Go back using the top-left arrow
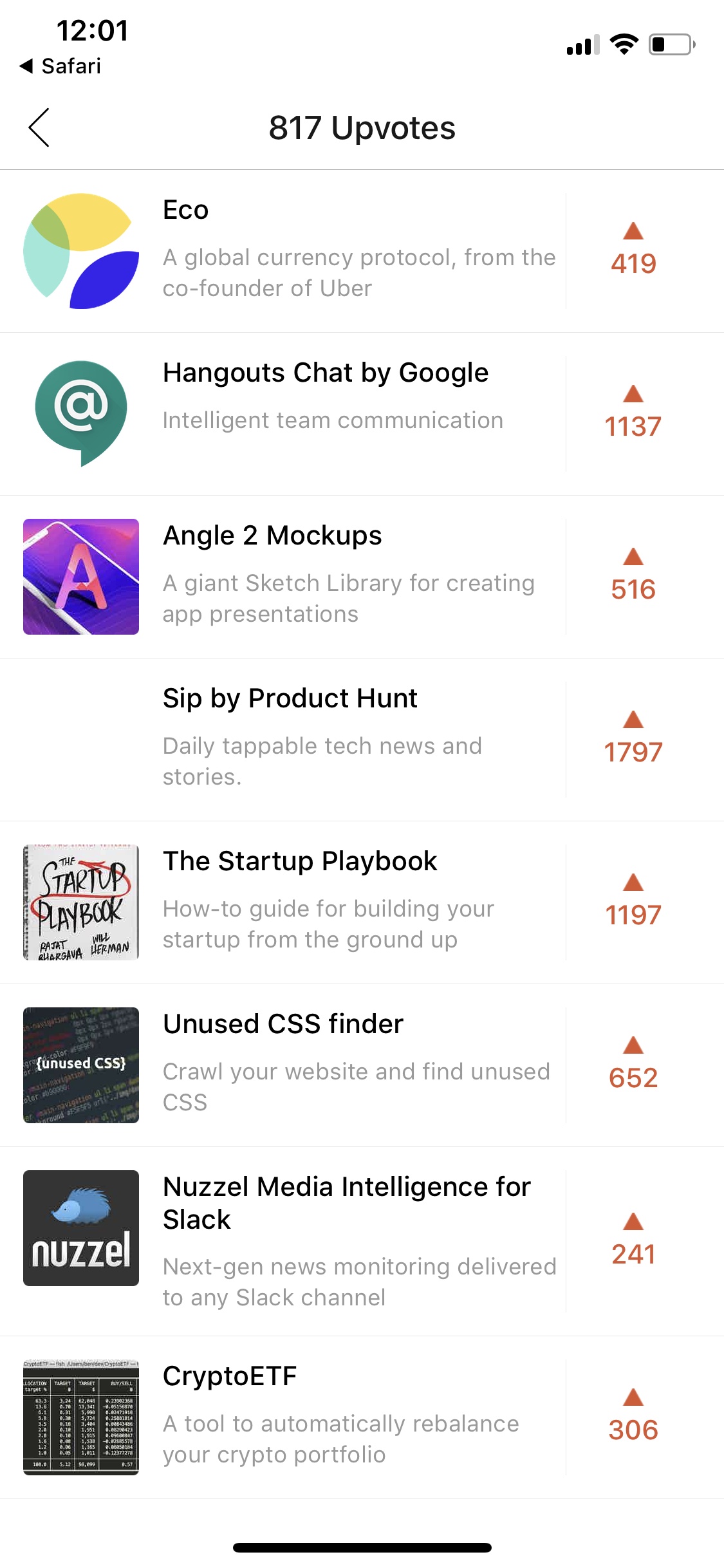Image resolution: width=724 pixels, height=1568 pixels. pyautogui.click(x=39, y=127)
